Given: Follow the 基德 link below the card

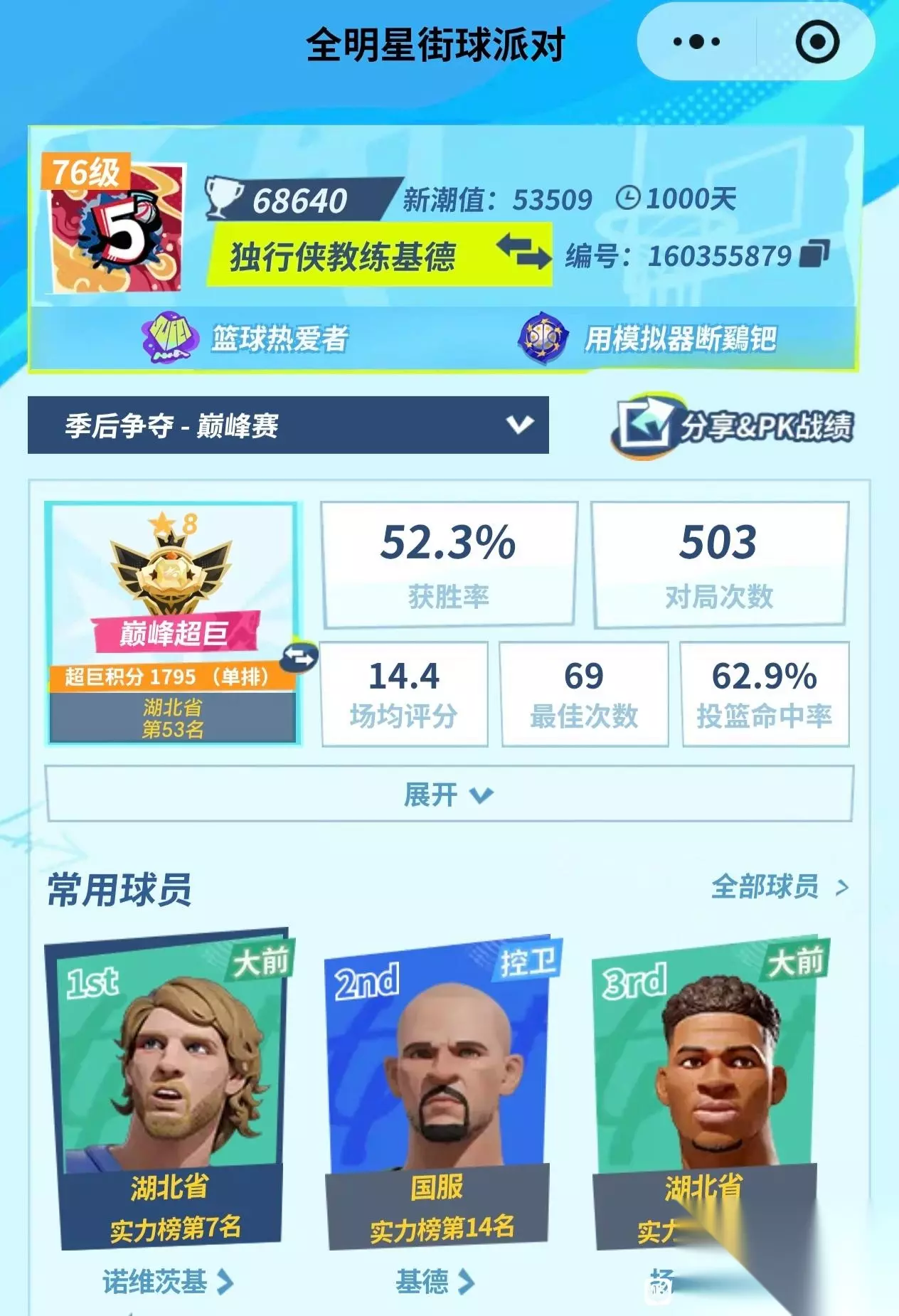Looking at the screenshot, I should pos(435,1282).
